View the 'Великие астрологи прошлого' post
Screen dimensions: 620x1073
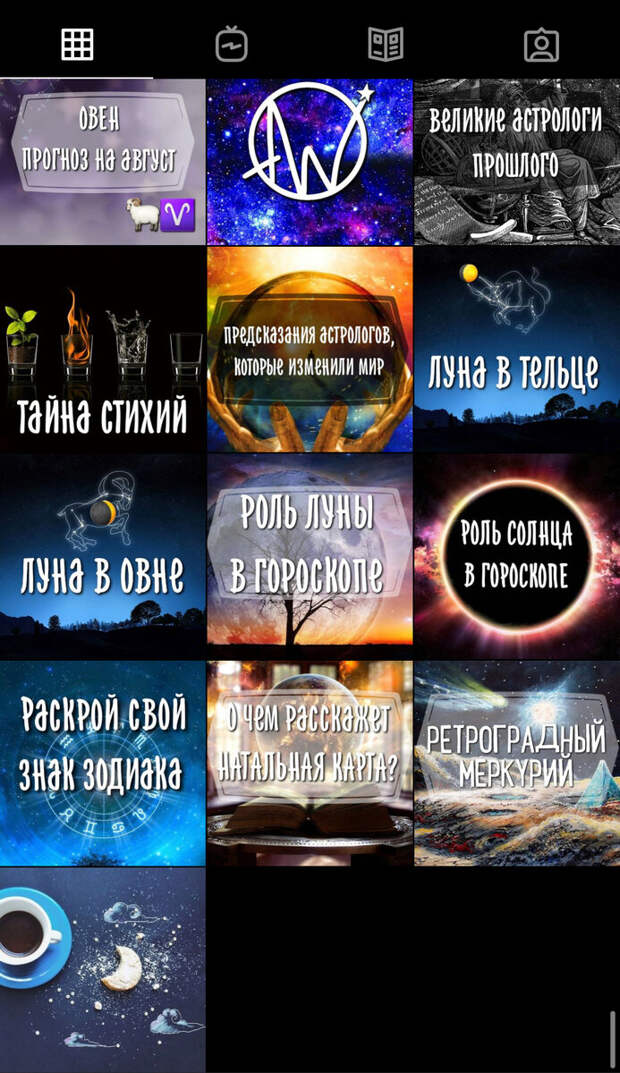(517, 161)
